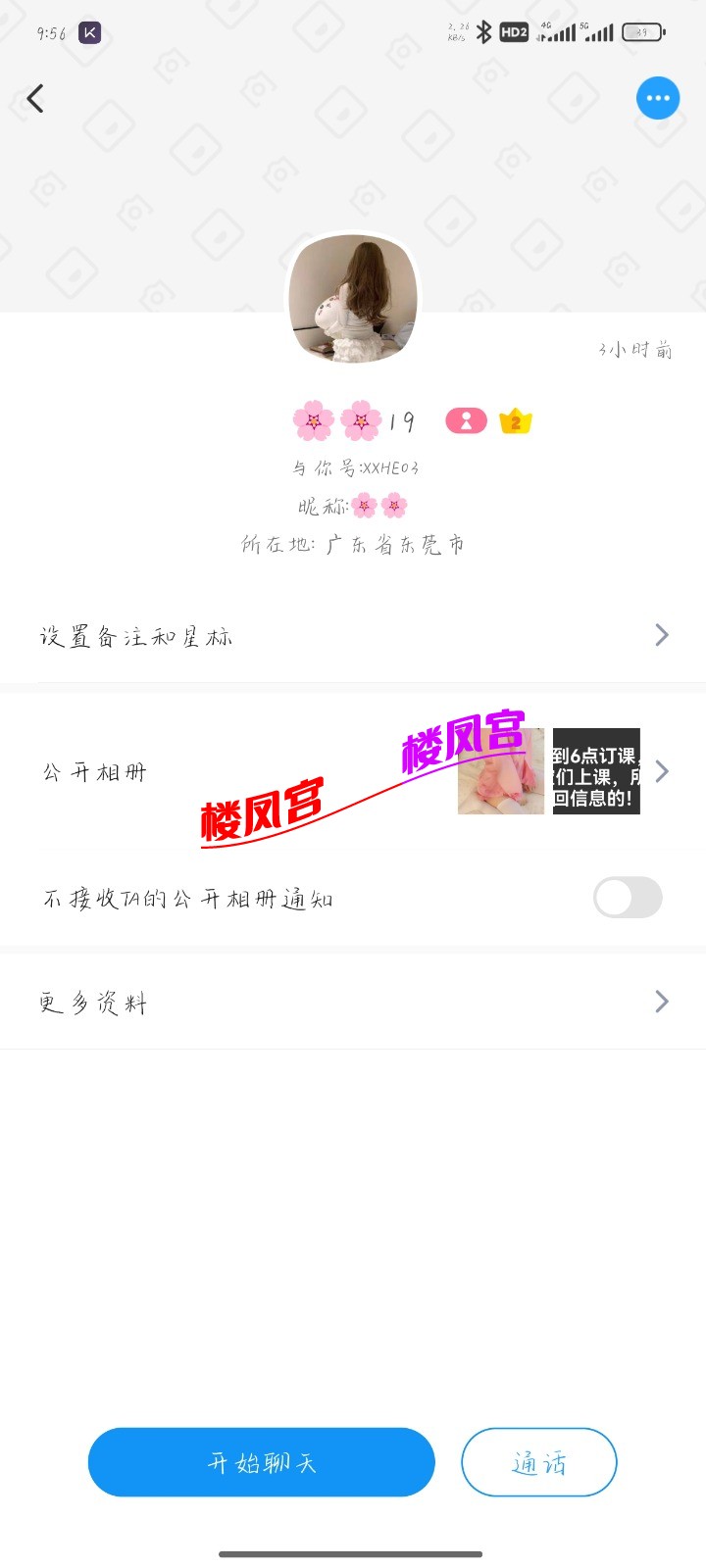Open the 公开相册 album row

tap(353, 771)
